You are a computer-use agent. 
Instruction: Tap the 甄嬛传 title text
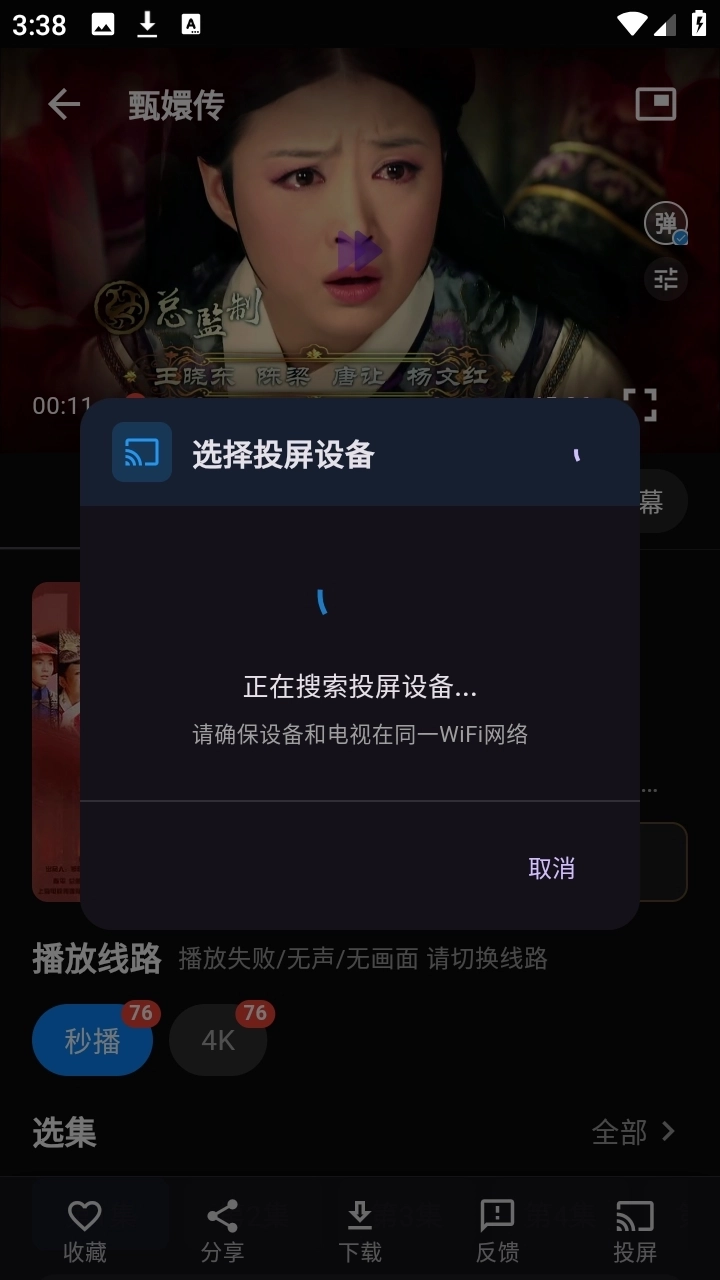click(175, 103)
